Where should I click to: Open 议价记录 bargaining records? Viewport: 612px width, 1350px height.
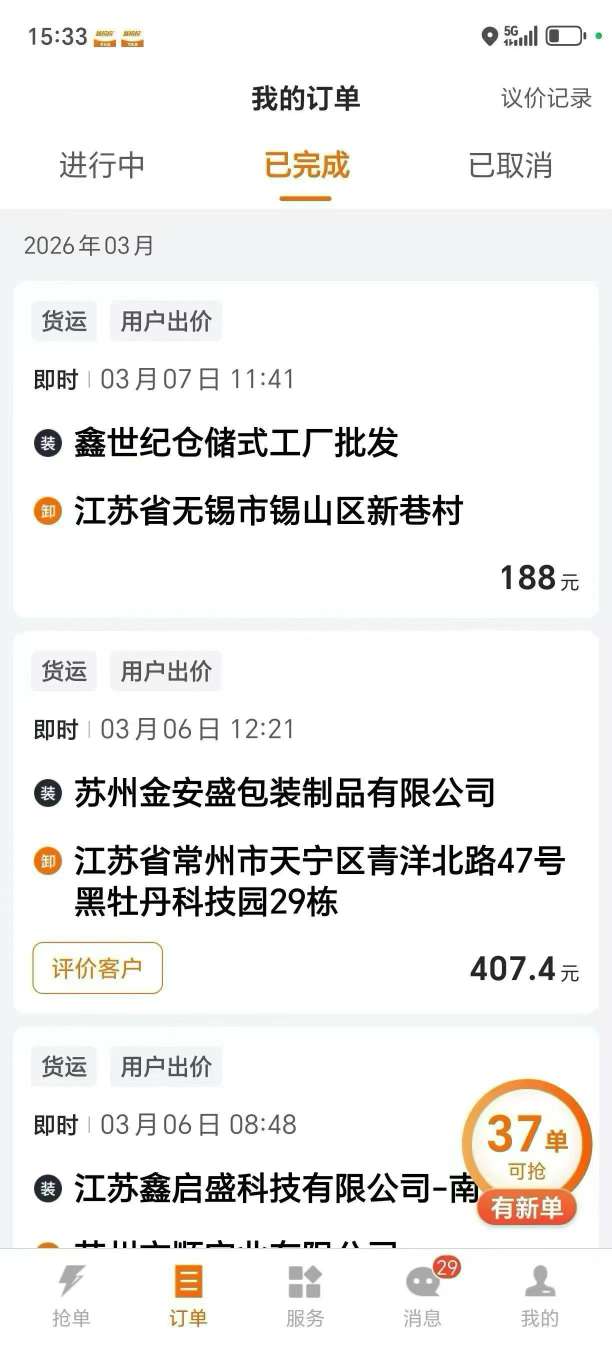click(546, 98)
